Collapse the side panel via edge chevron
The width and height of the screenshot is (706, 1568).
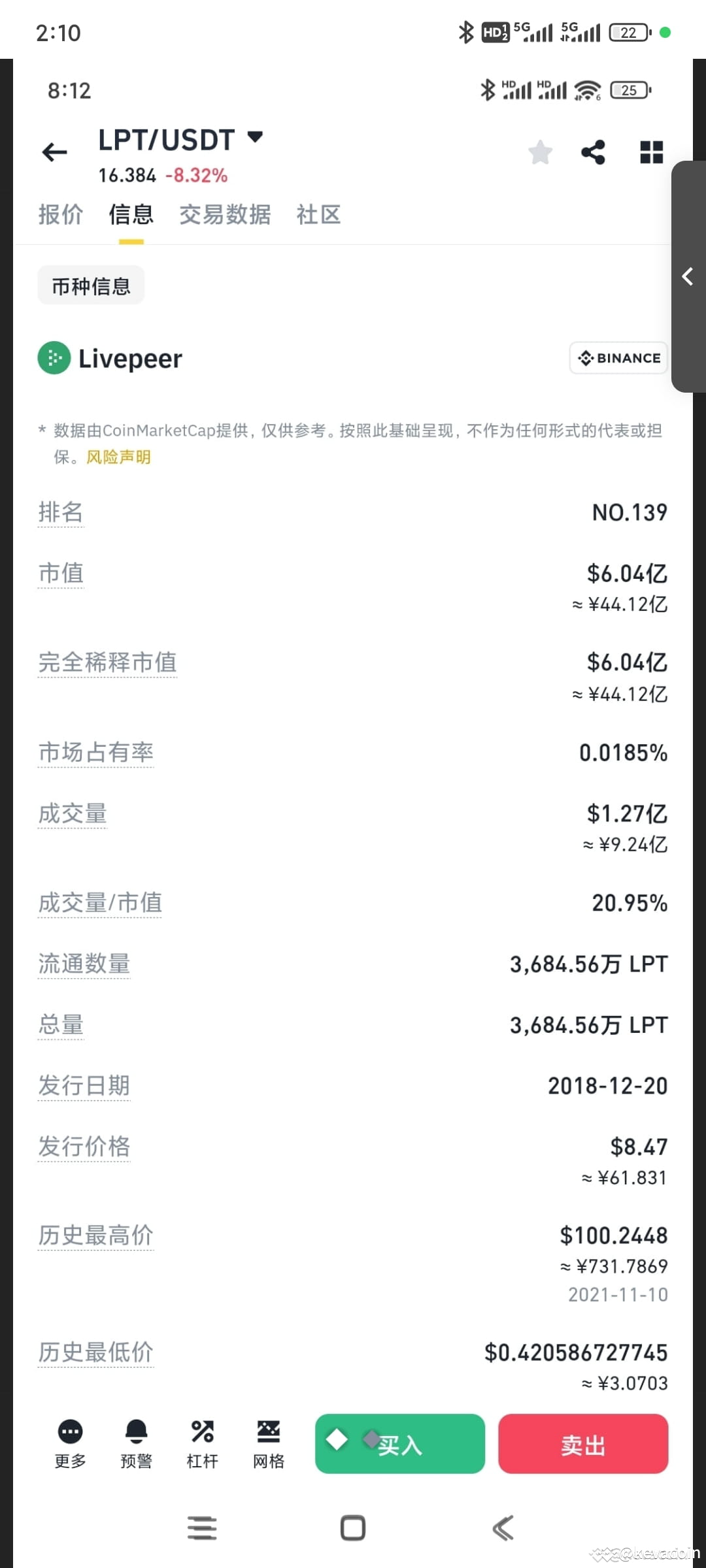pyautogui.click(x=688, y=277)
